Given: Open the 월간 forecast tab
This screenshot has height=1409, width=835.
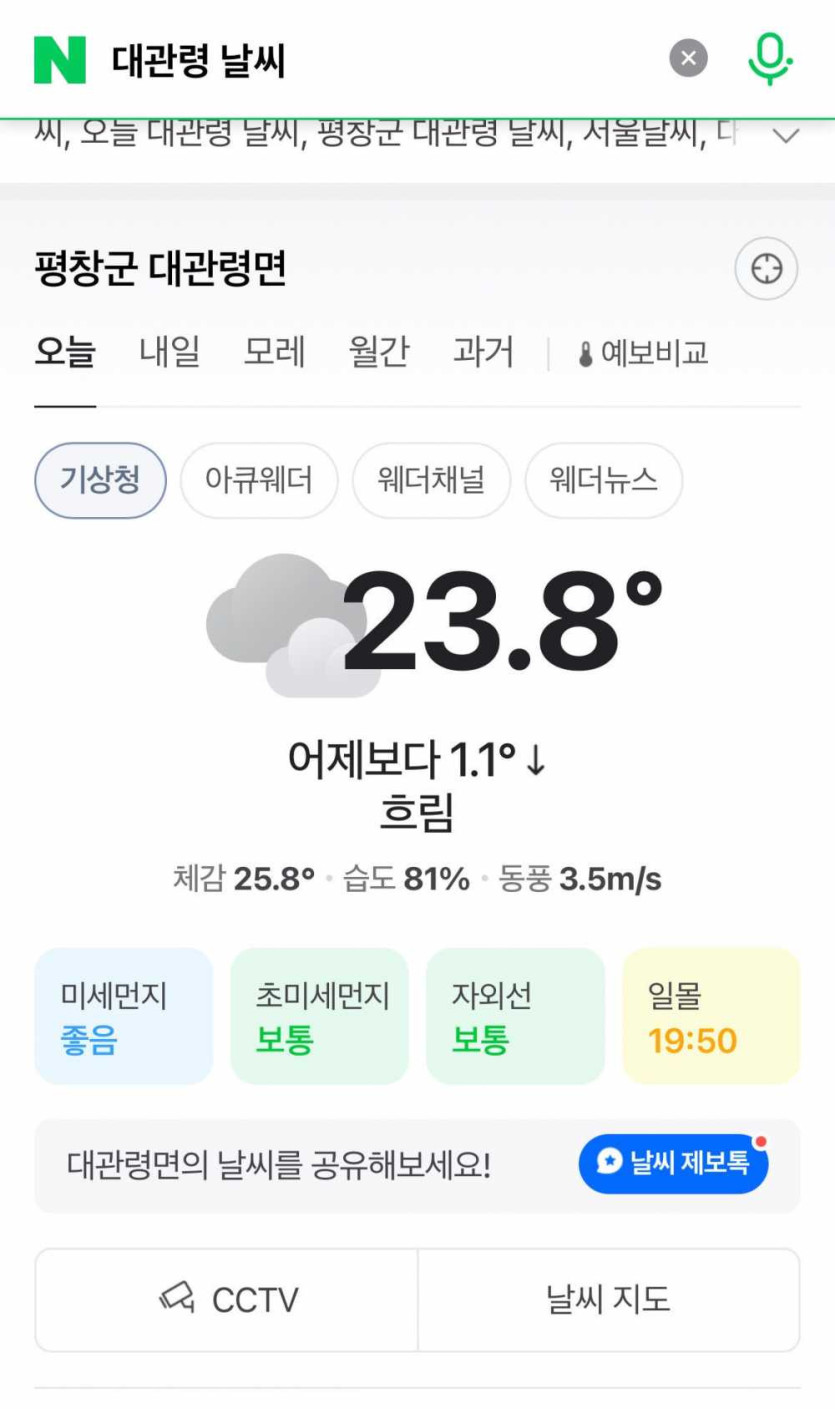Looking at the screenshot, I should (x=379, y=352).
